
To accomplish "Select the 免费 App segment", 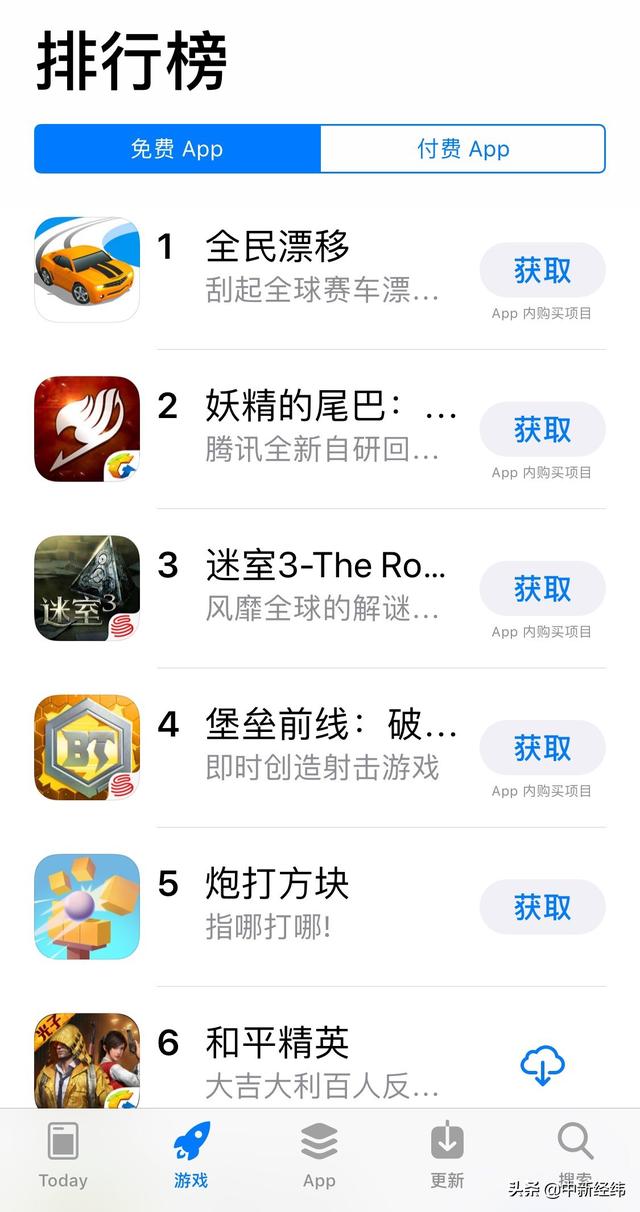I will [177, 149].
